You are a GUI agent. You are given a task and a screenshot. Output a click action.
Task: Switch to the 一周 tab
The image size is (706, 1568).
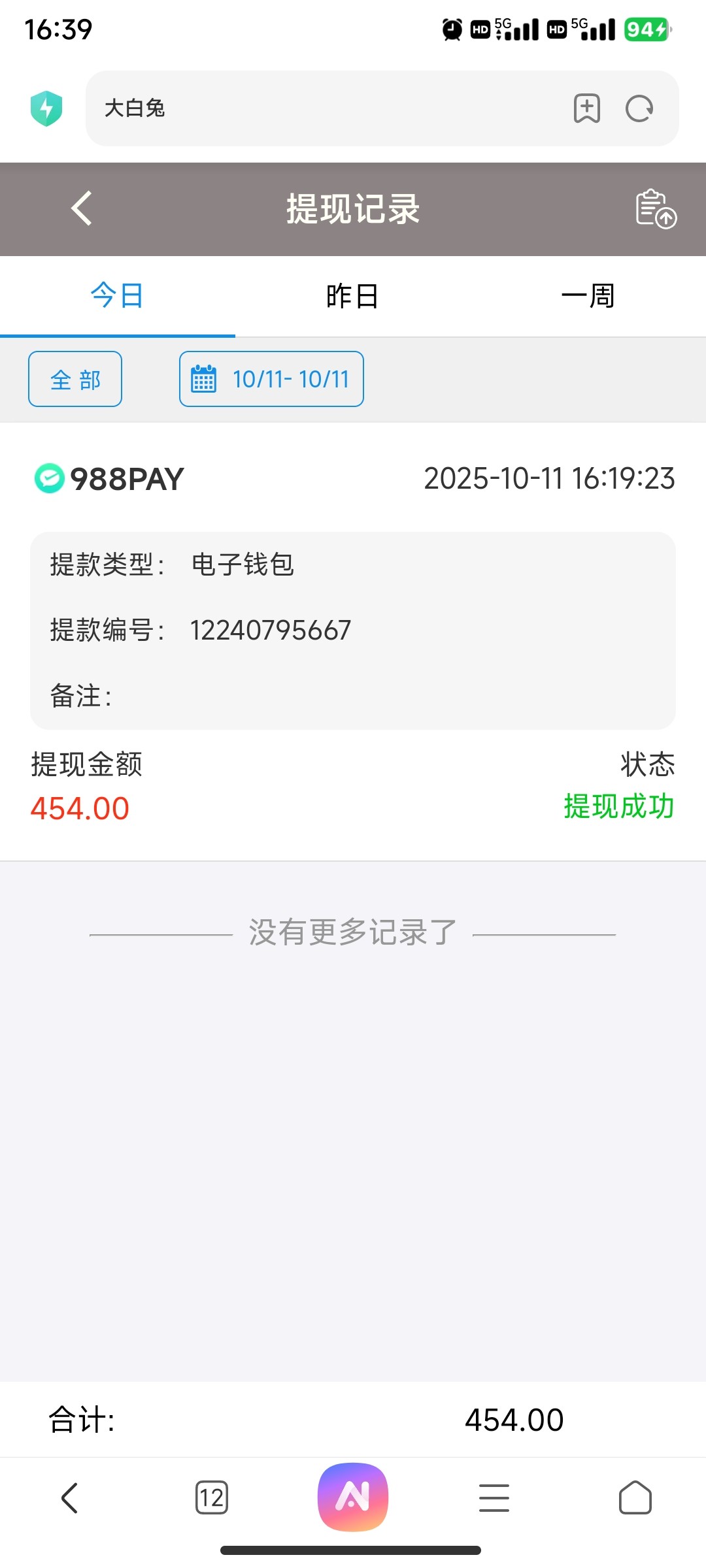click(x=588, y=295)
